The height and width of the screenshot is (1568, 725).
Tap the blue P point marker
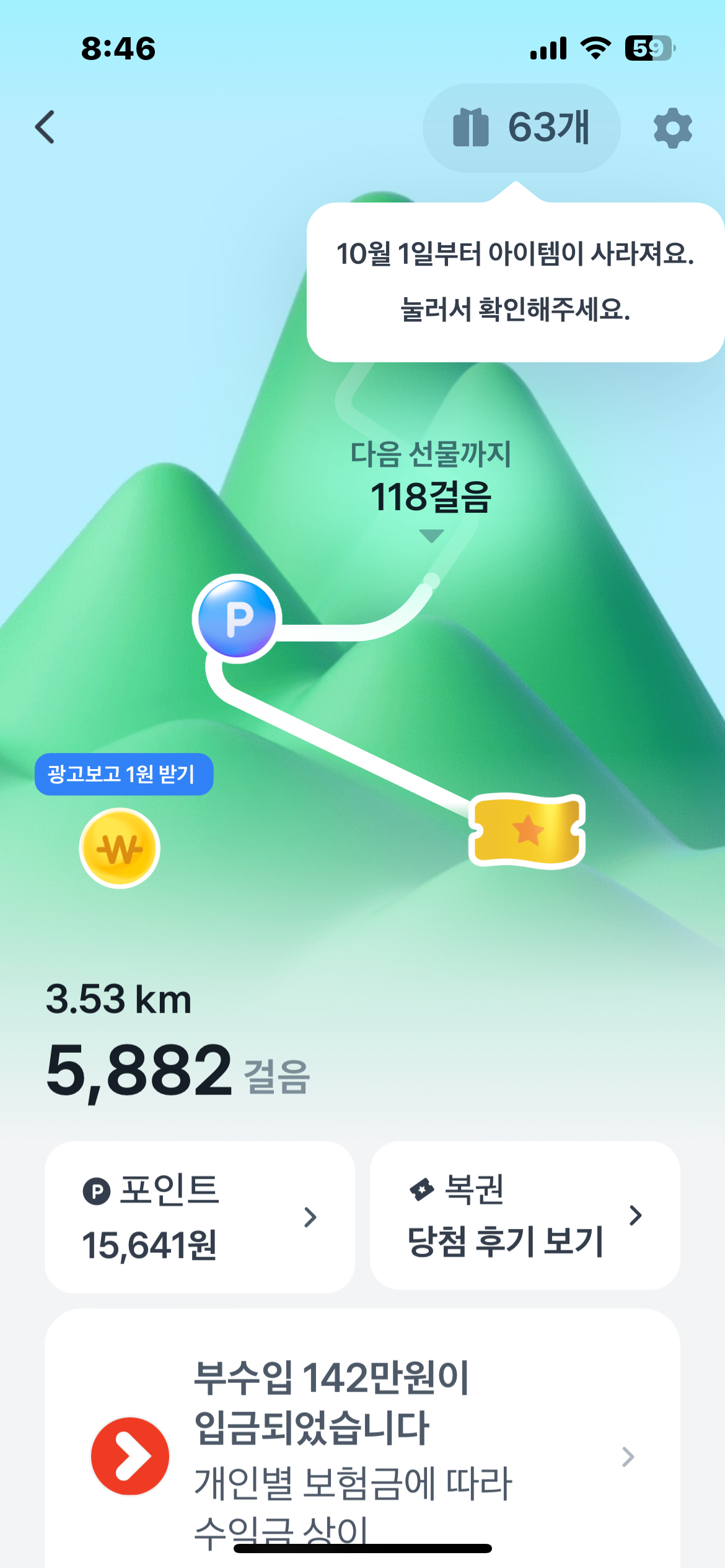[x=237, y=619]
